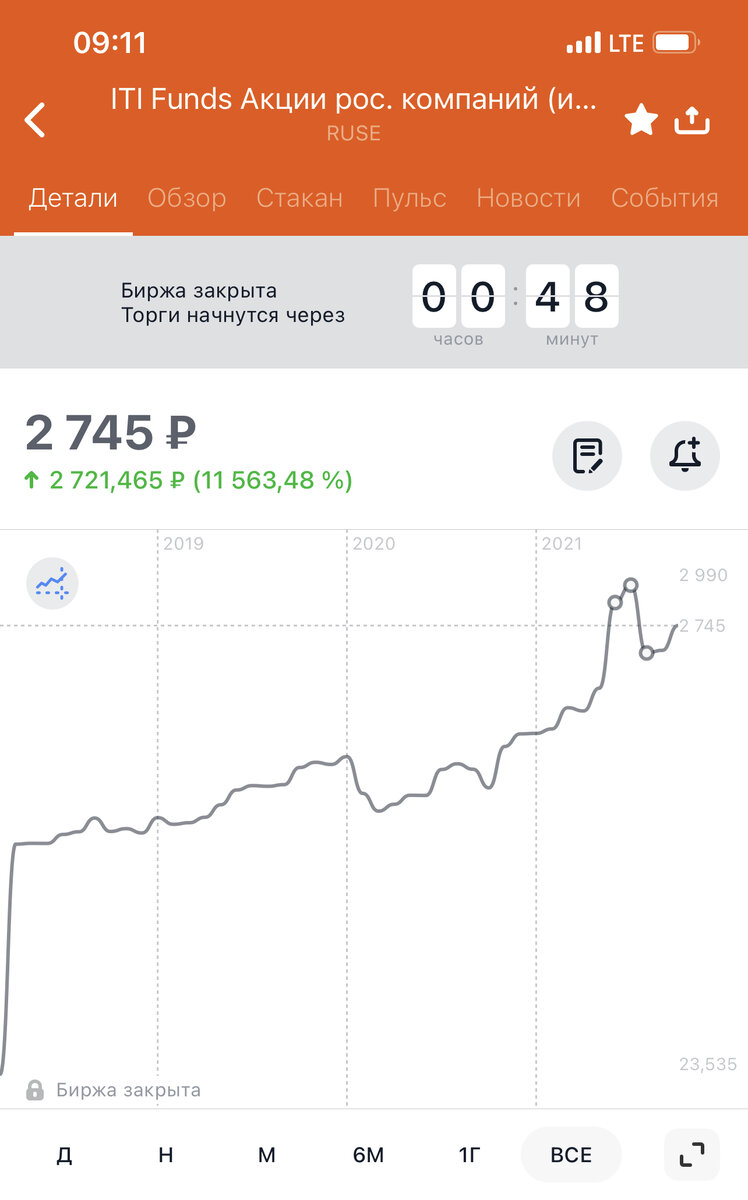Change the chart type
Viewport: 748px width, 1200px height.
[x=52, y=584]
